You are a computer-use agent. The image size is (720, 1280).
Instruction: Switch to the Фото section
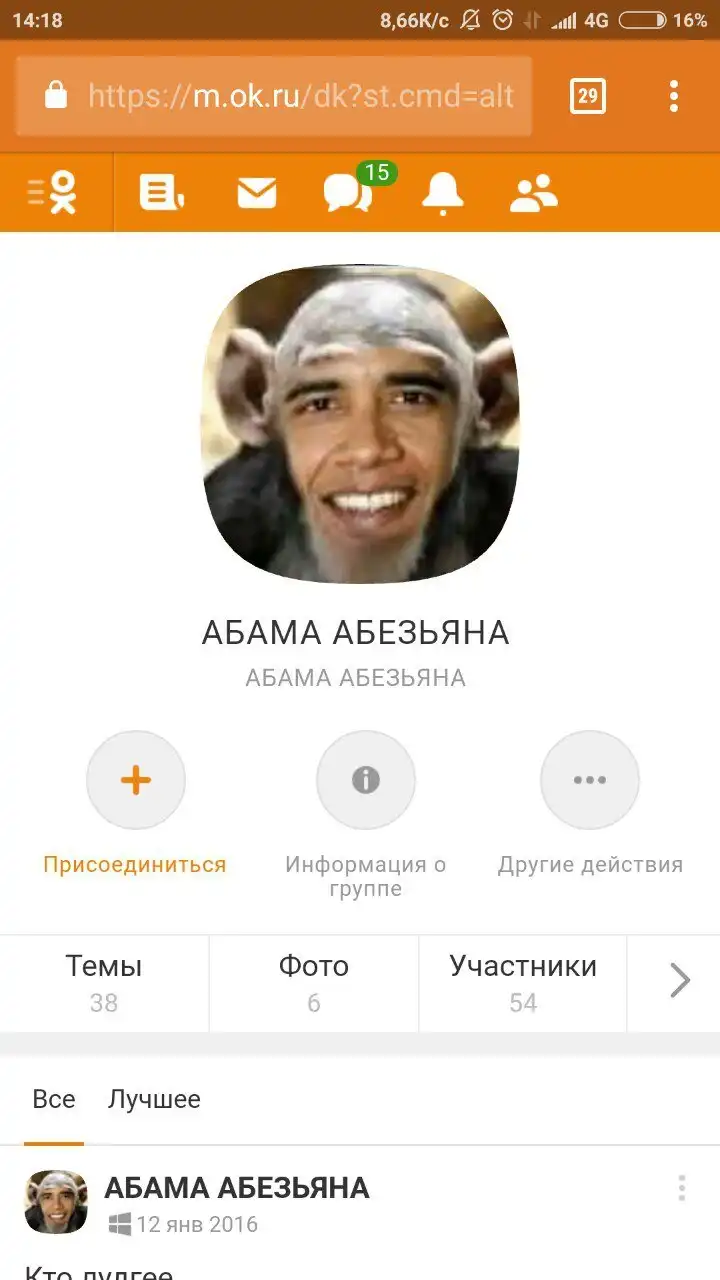(313, 982)
